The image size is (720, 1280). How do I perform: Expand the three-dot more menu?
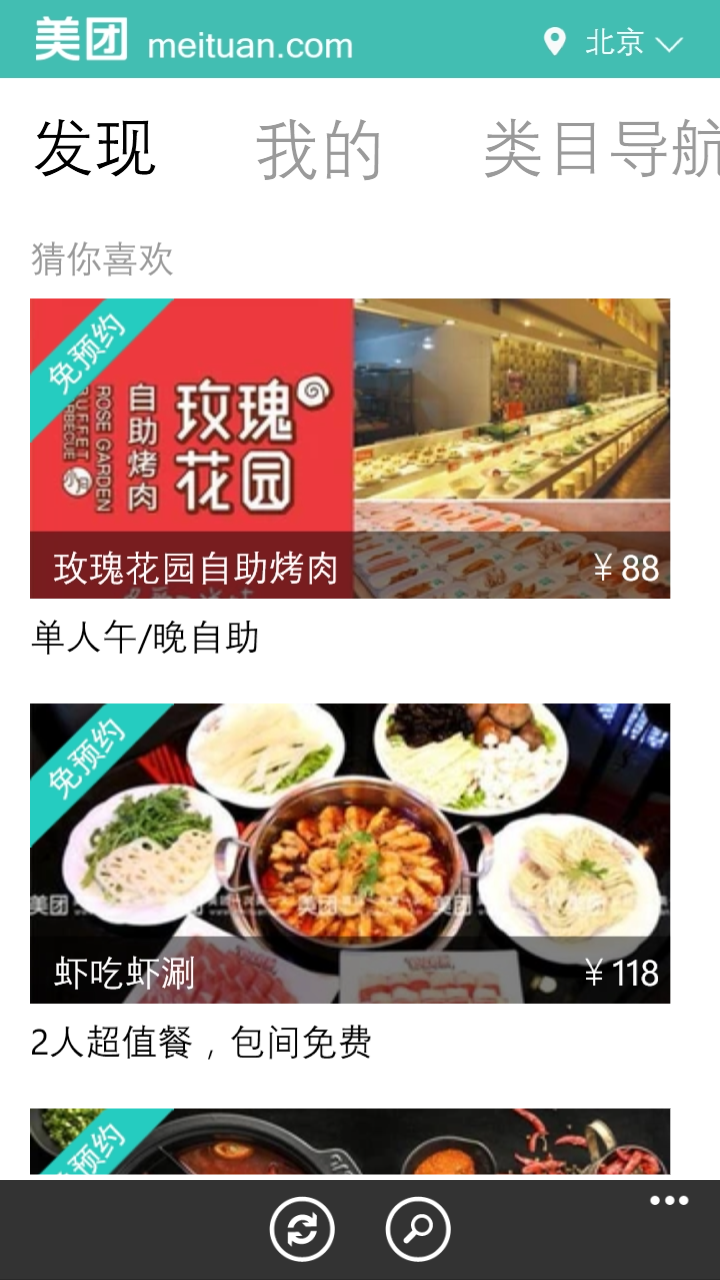668,1201
